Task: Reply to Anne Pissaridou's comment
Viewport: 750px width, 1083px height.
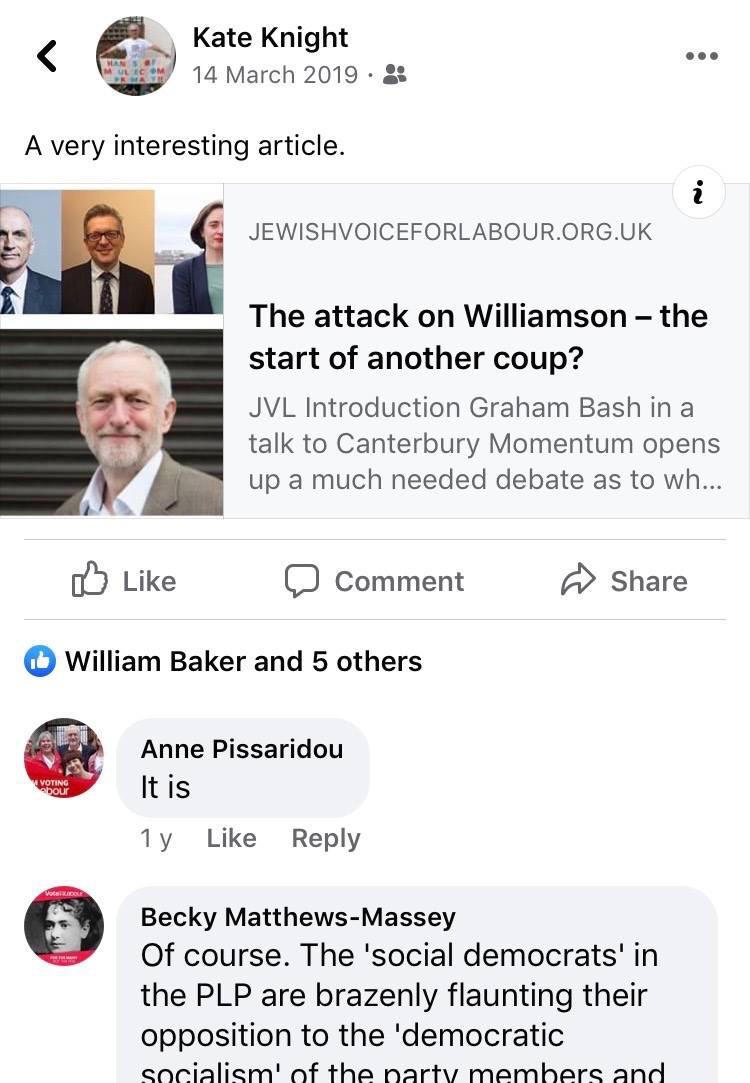Action: [x=325, y=838]
